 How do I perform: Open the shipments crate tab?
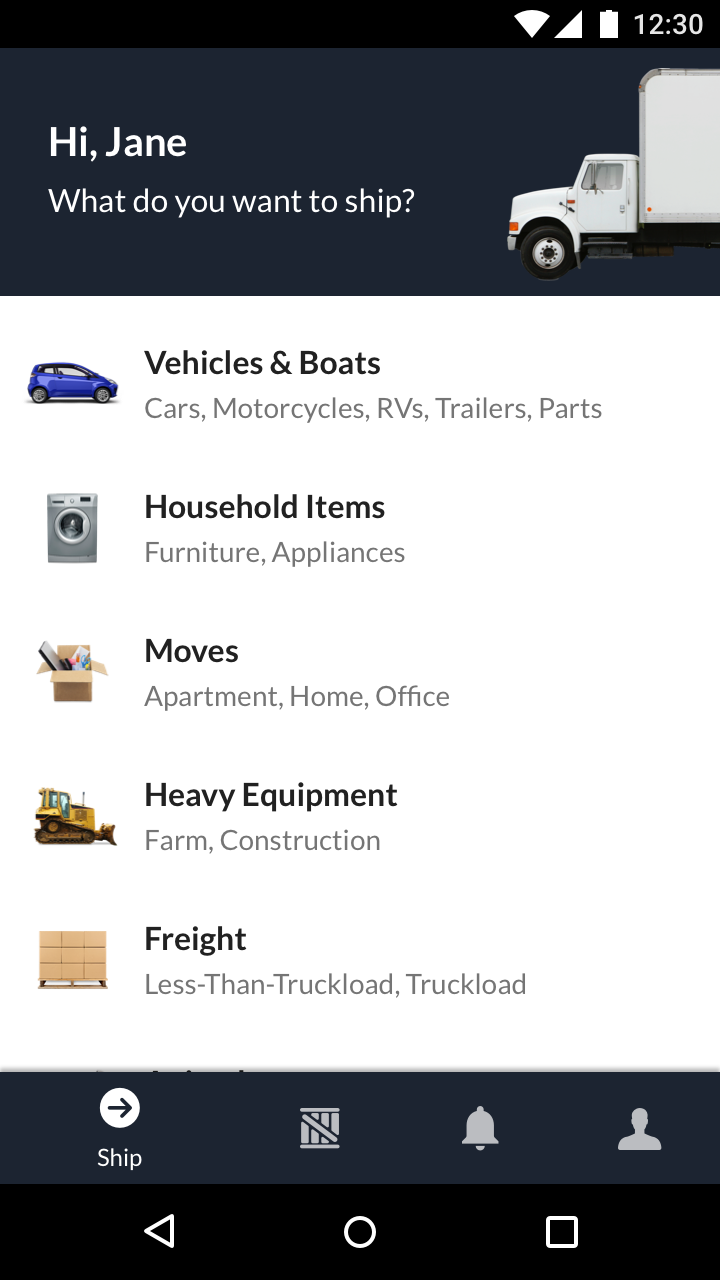tap(320, 1129)
